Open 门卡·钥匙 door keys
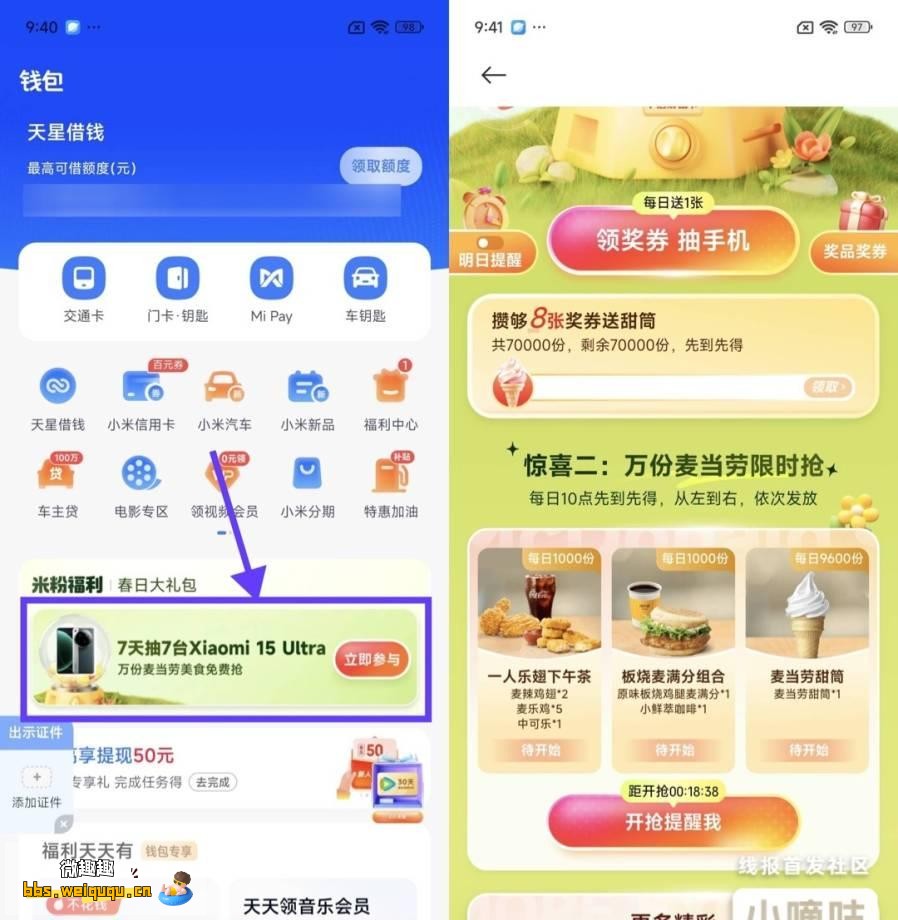Image resolution: width=898 pixels, height=920 pixels. tap(178, 290)
